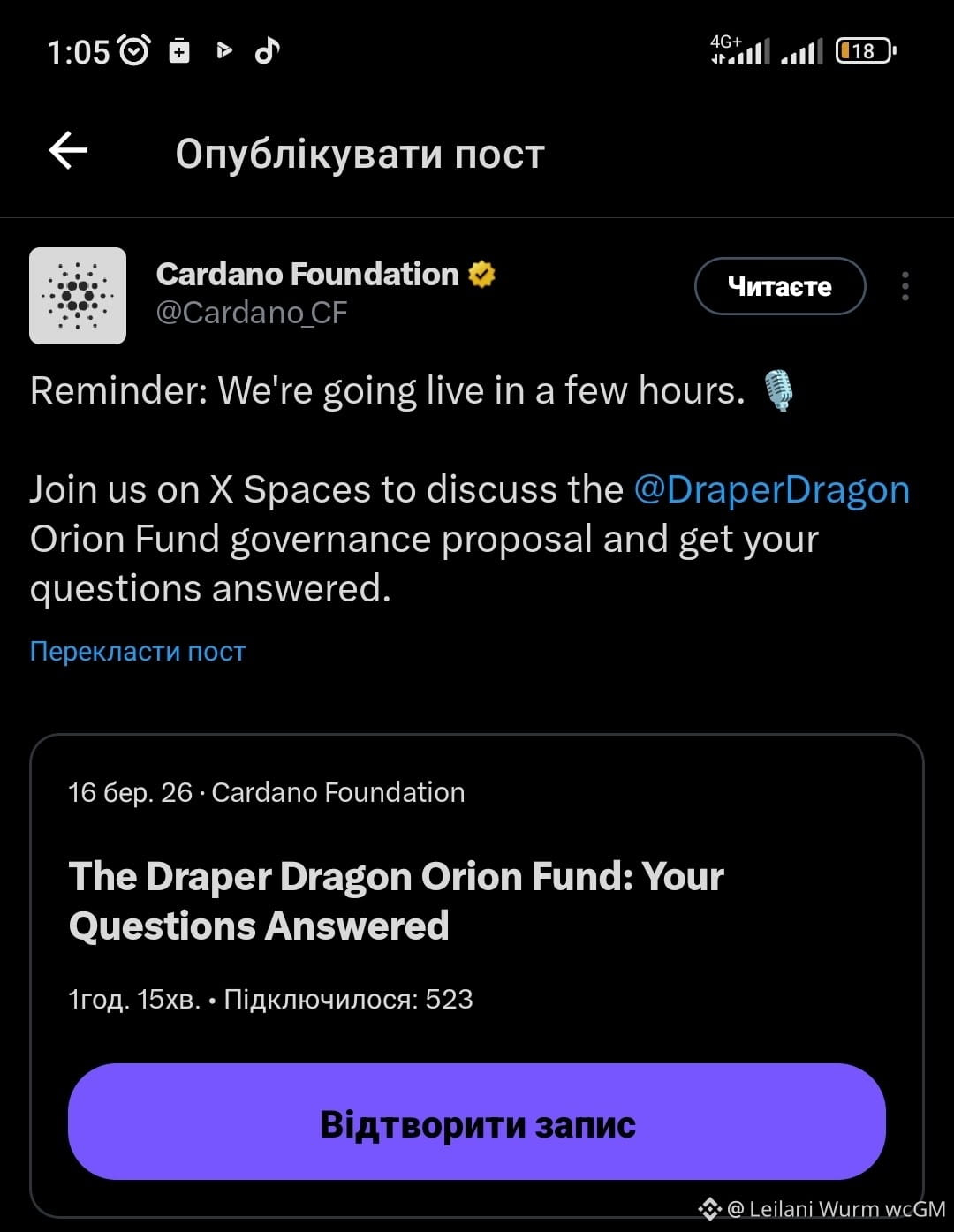Open the post overflow menu

(x=905, y=286)
